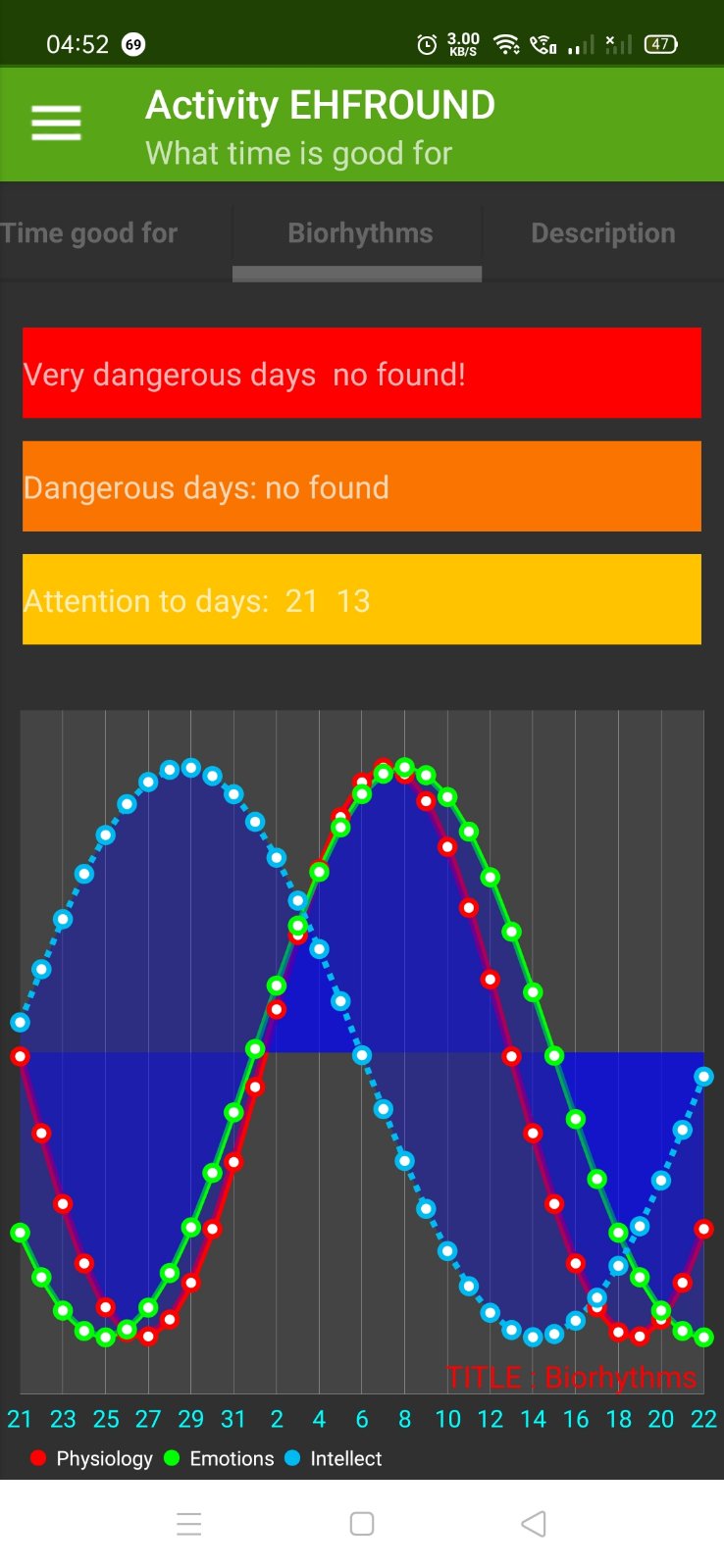This screenshot has width=724, height=1568.
Task: Open the hamburger drawer menu
Action: tap(56, 124)
